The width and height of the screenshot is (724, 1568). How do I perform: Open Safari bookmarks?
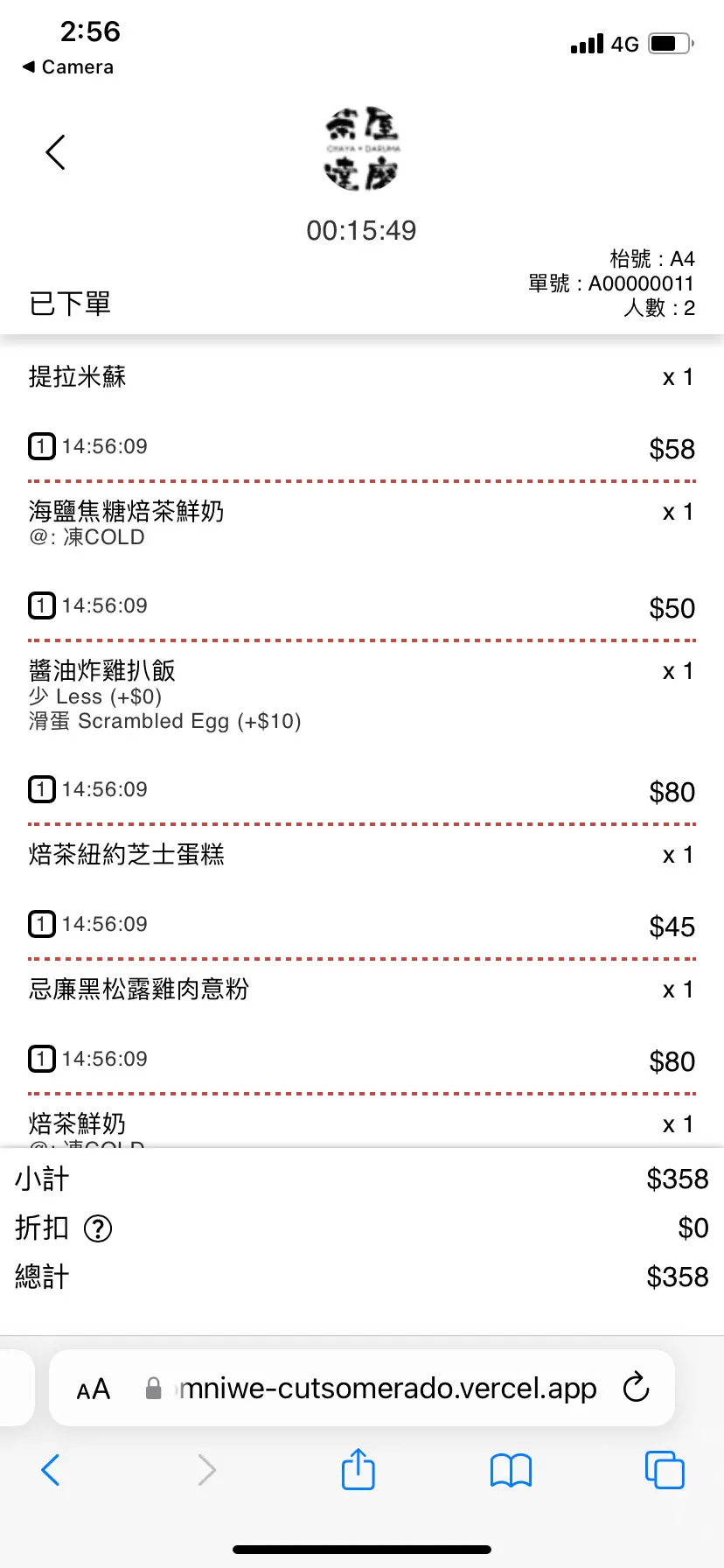pyautogui.click(x=512, y=1470)
